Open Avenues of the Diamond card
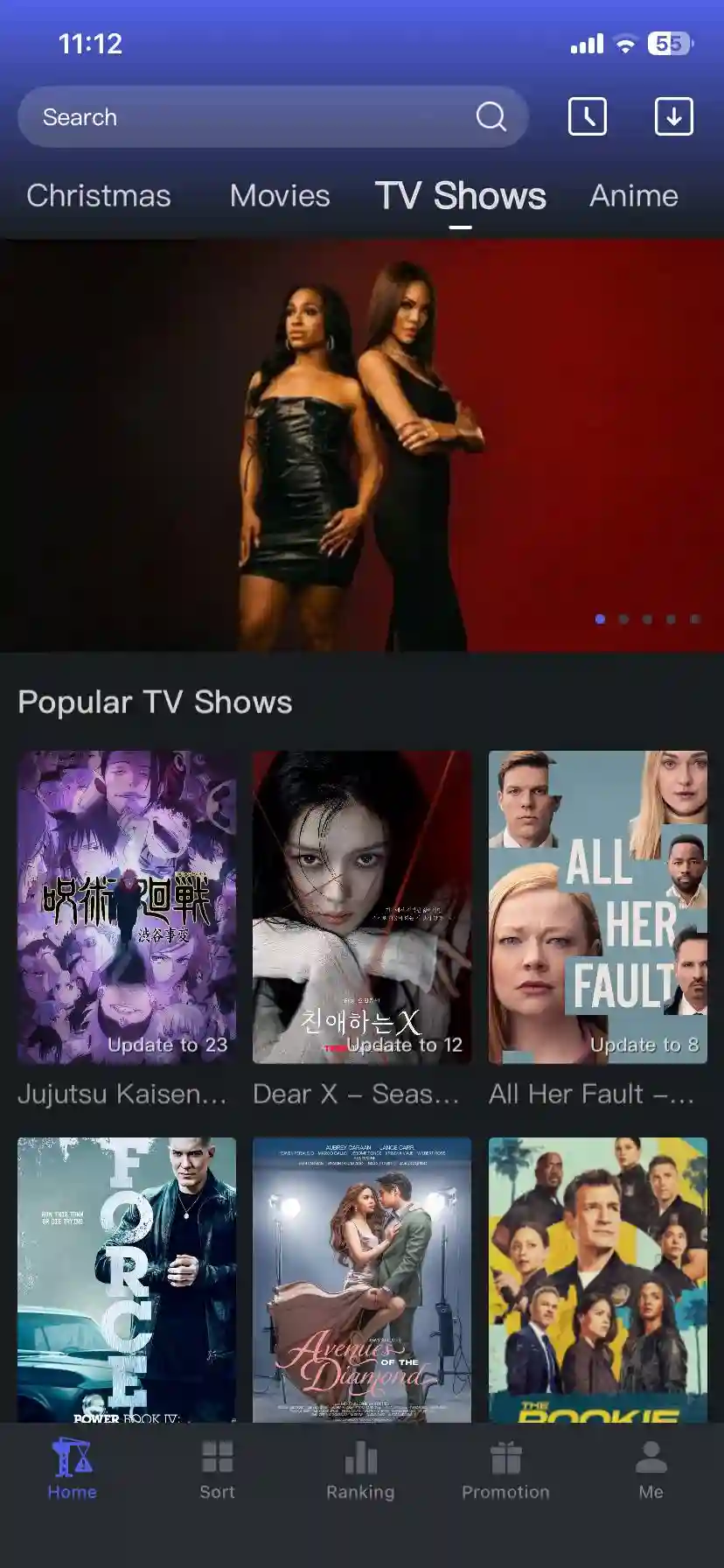Screen dimensions: 724x1568 click(x=362, y=1277)
